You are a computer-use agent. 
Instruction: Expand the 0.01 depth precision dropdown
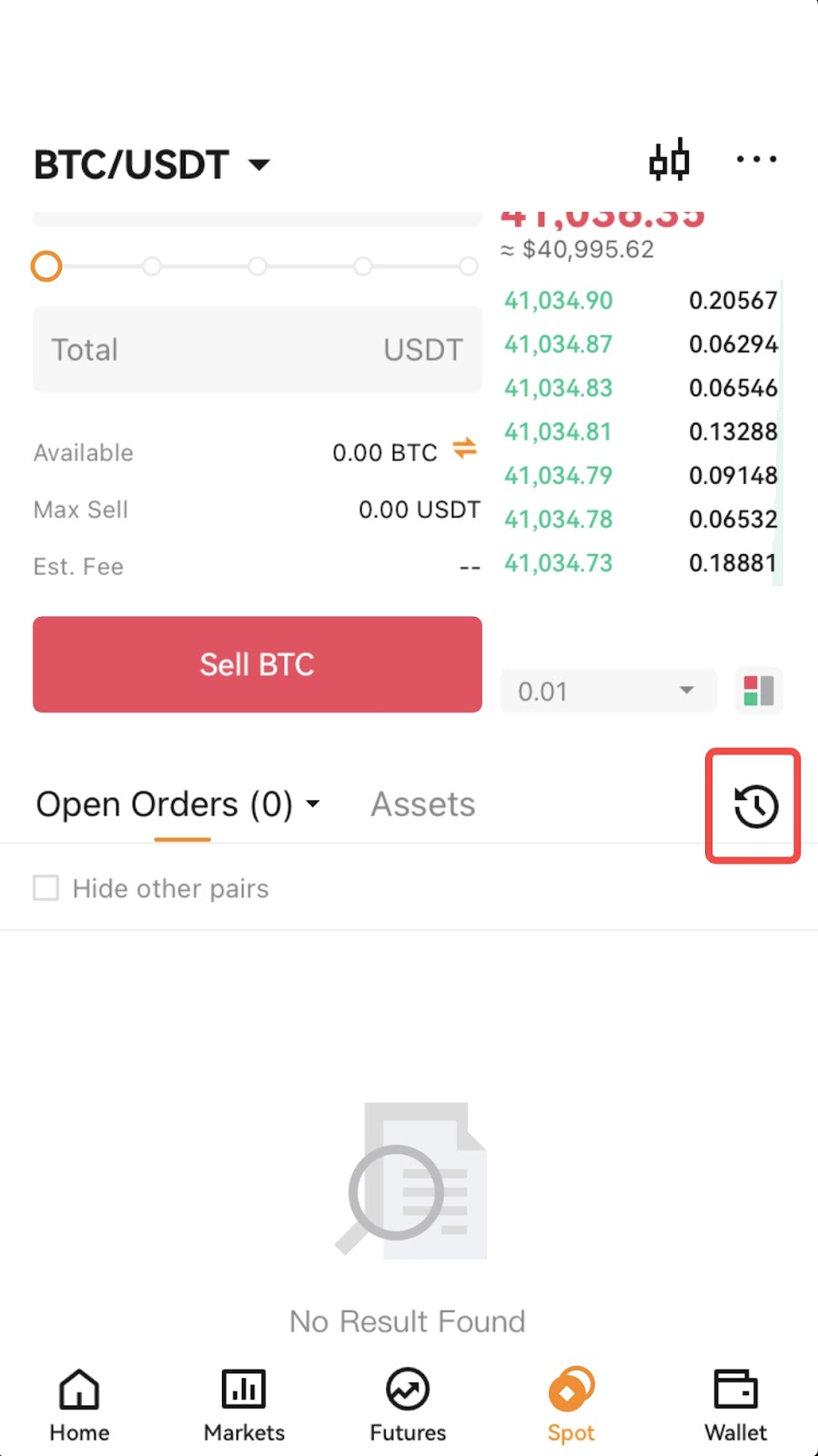click(x=608, y=691)
